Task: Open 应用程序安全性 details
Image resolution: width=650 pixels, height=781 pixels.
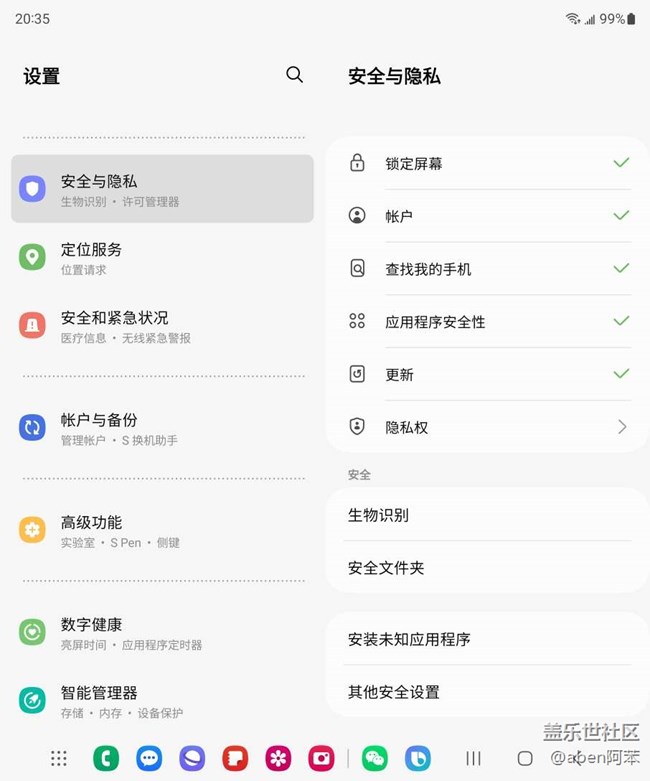Action: coord(487,322)
